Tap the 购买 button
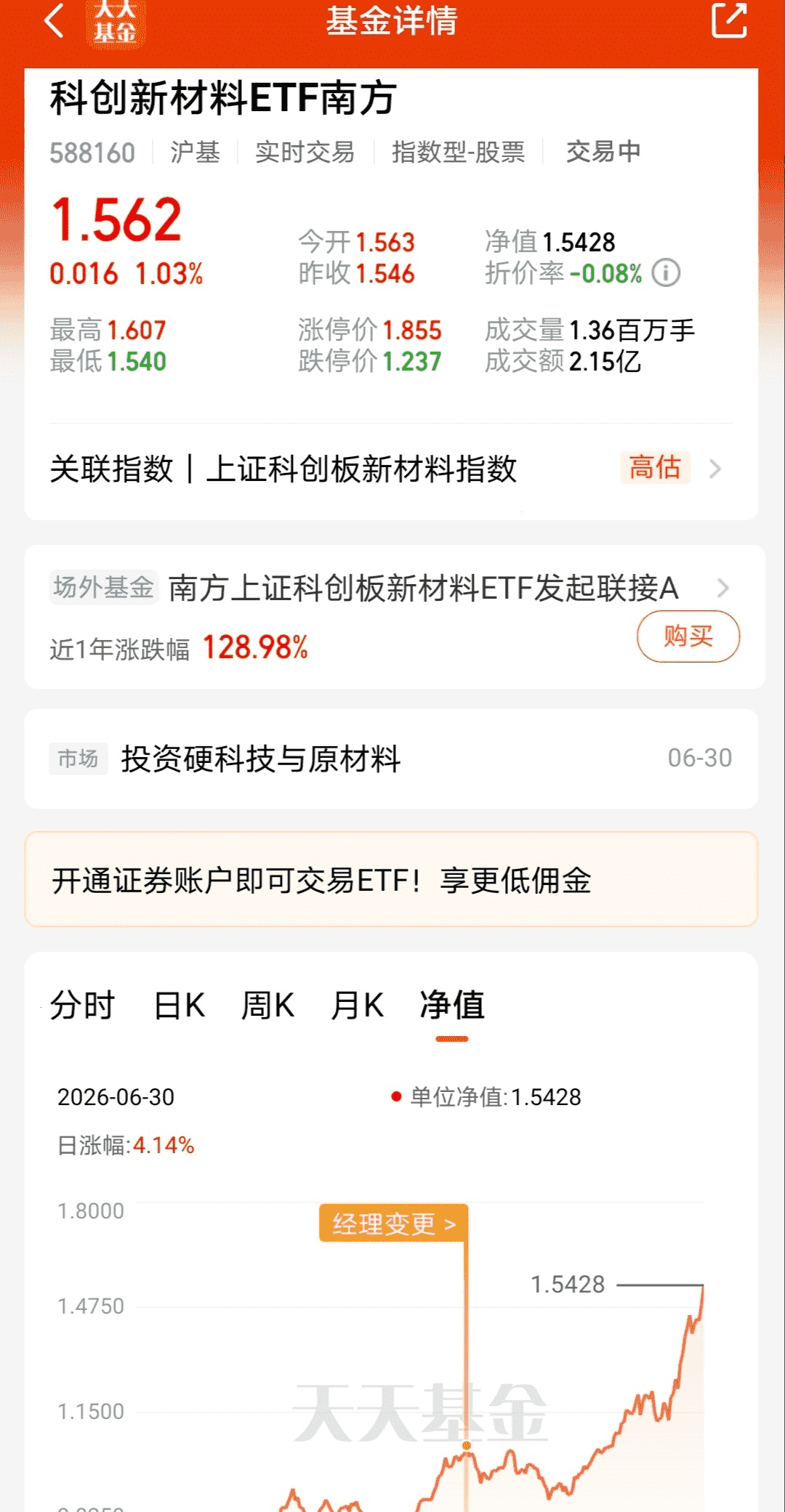Viewport: 785px width, 1512px height. pyautogui.click(x=688, y=636)
